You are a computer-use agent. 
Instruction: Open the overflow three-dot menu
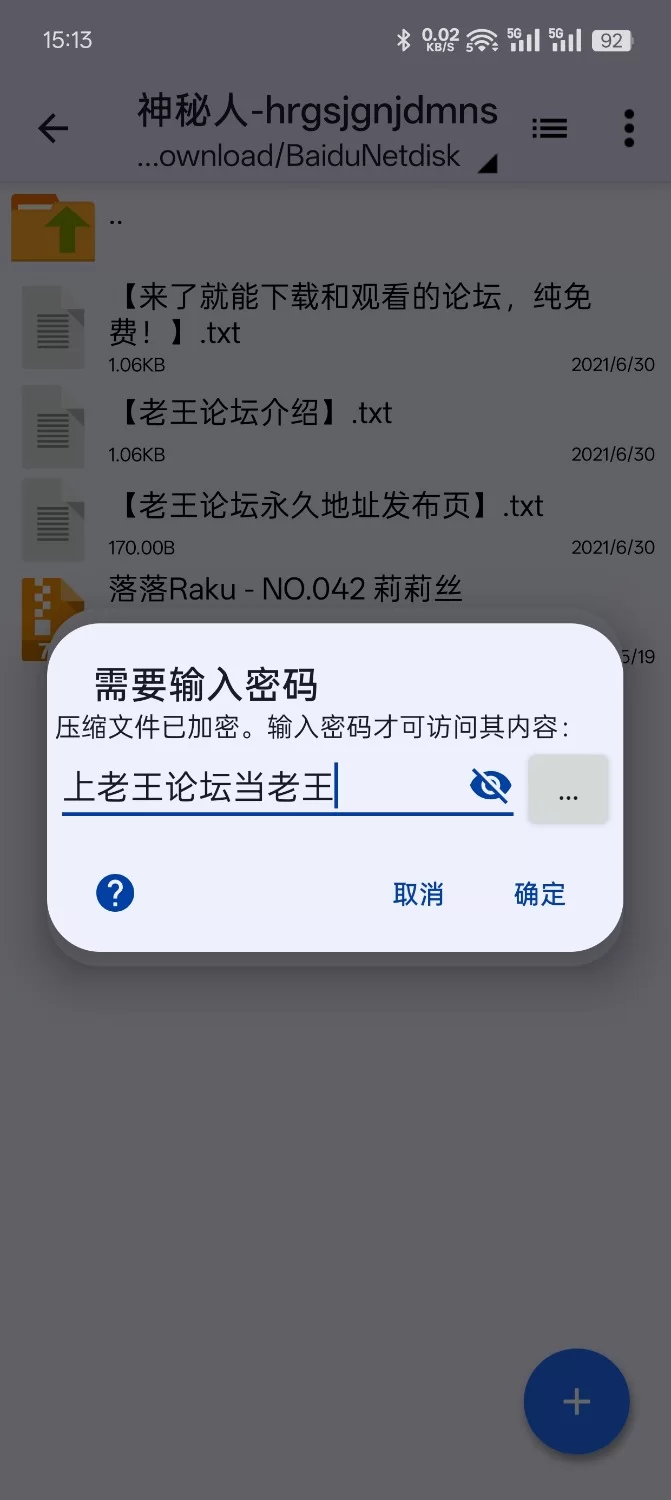(x=628, y=128)
